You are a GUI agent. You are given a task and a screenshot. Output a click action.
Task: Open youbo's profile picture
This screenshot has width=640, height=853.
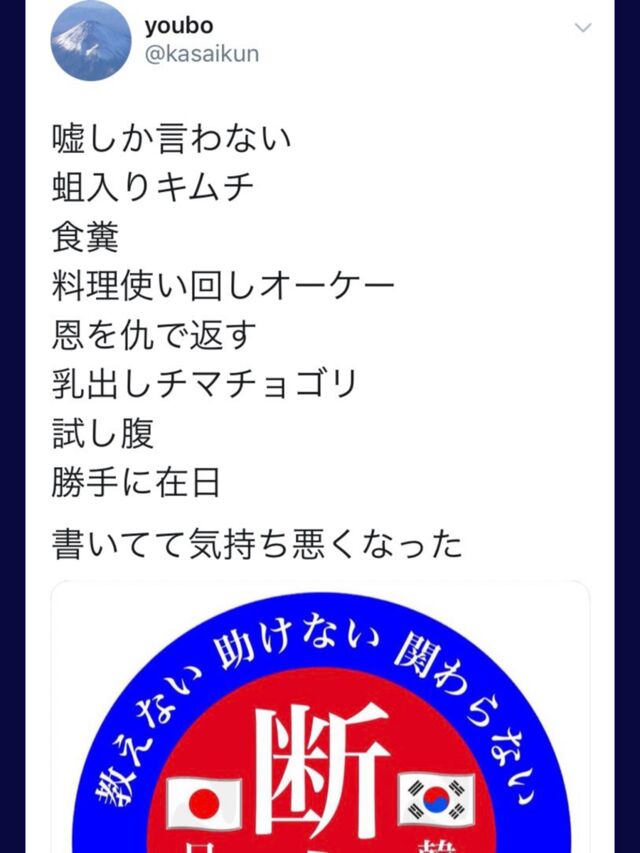(x=91, y=41)
